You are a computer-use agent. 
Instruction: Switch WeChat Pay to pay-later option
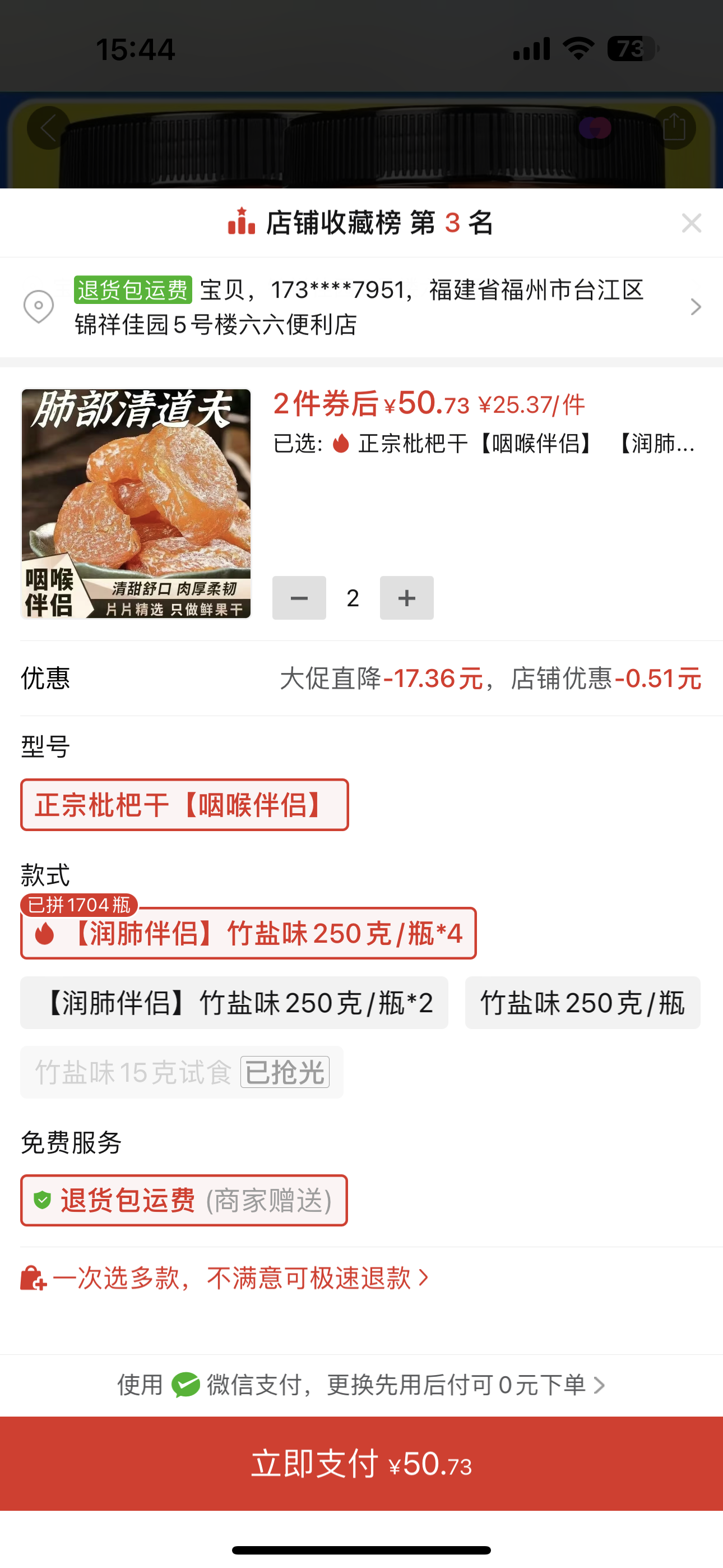coord(361,1385)
